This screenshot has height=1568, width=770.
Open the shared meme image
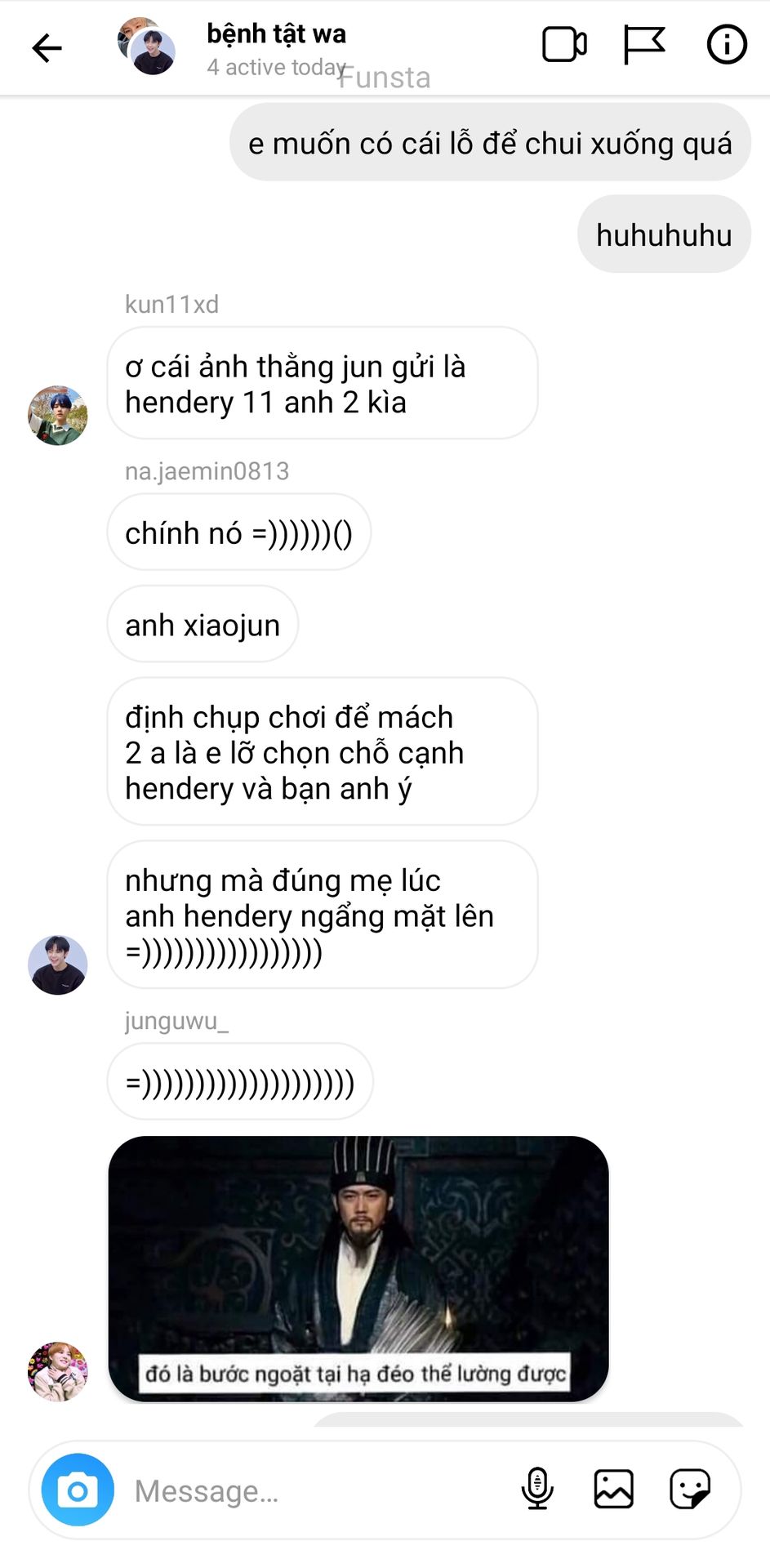point(358,1268)
